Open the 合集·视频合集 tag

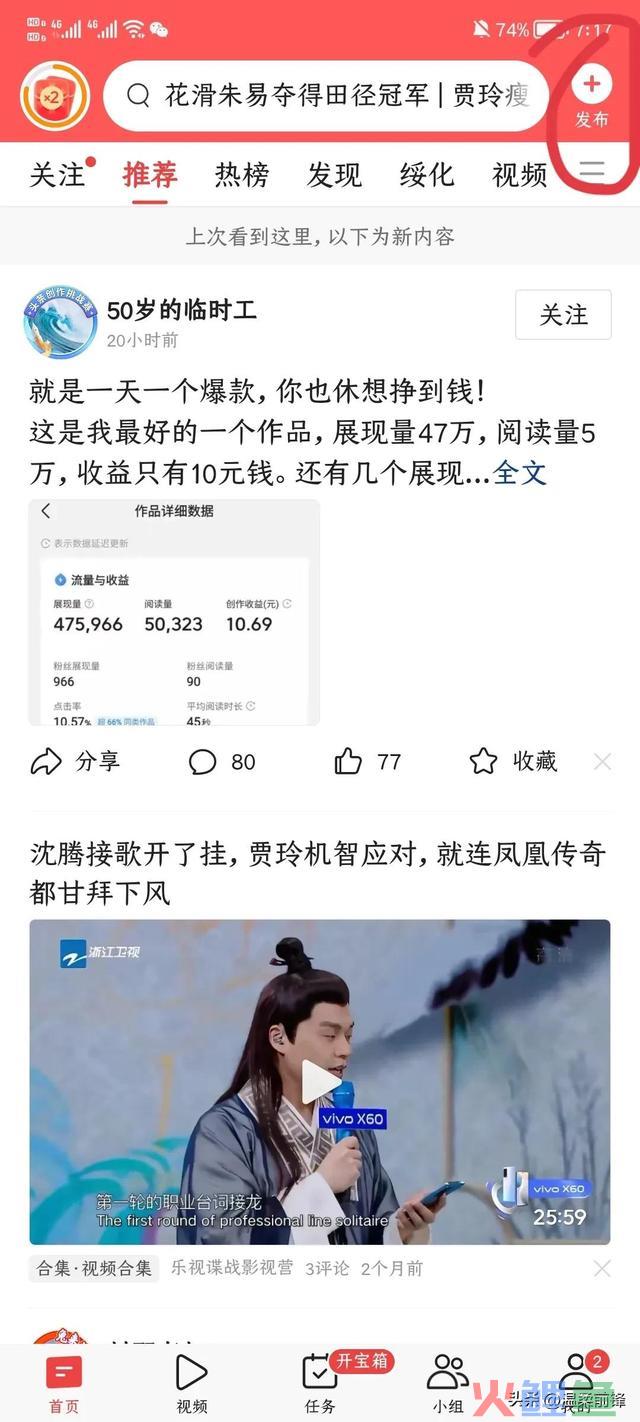[94, 1268]
